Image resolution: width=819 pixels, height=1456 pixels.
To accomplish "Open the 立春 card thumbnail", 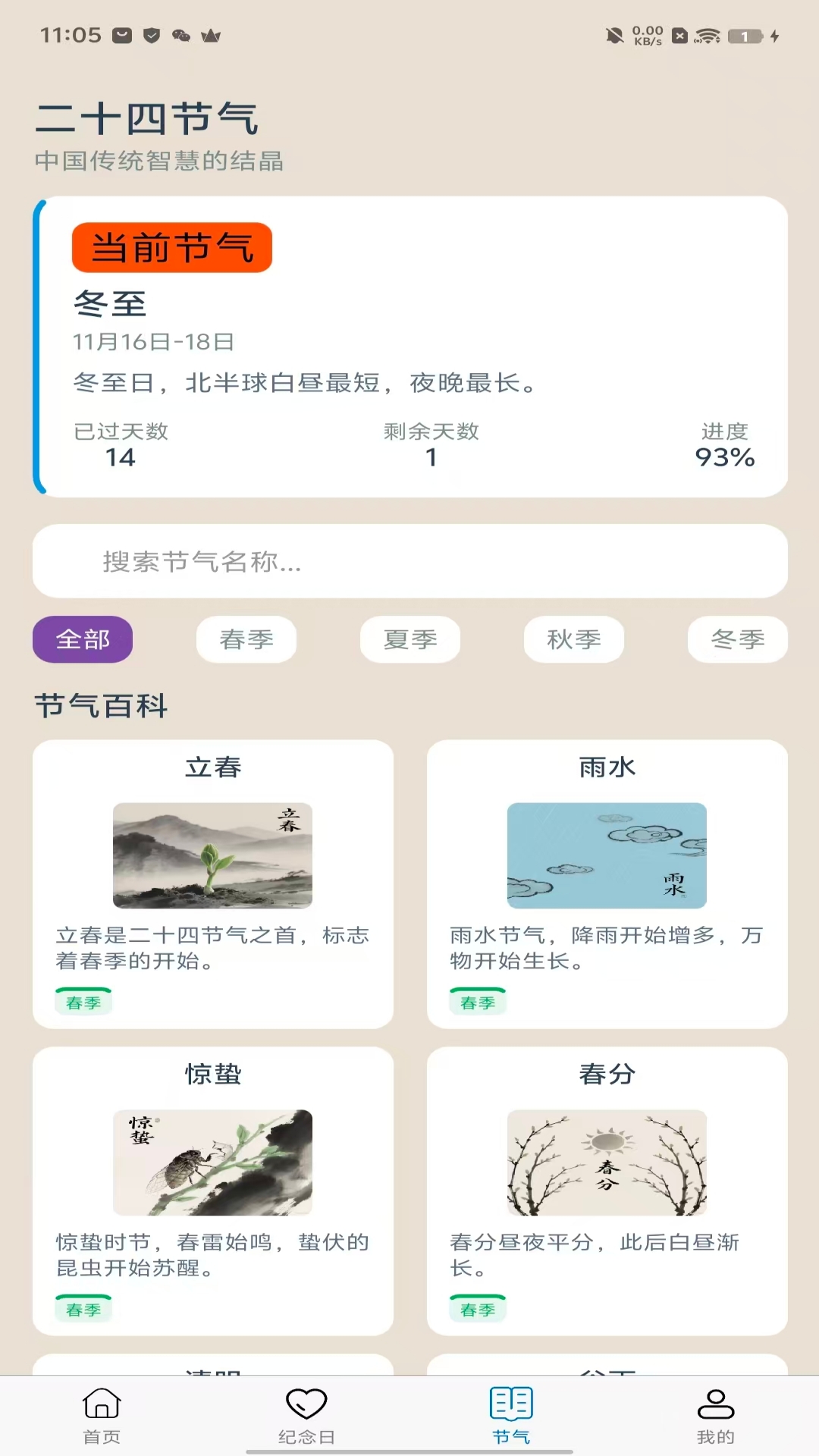I will [x=215, y=855].
